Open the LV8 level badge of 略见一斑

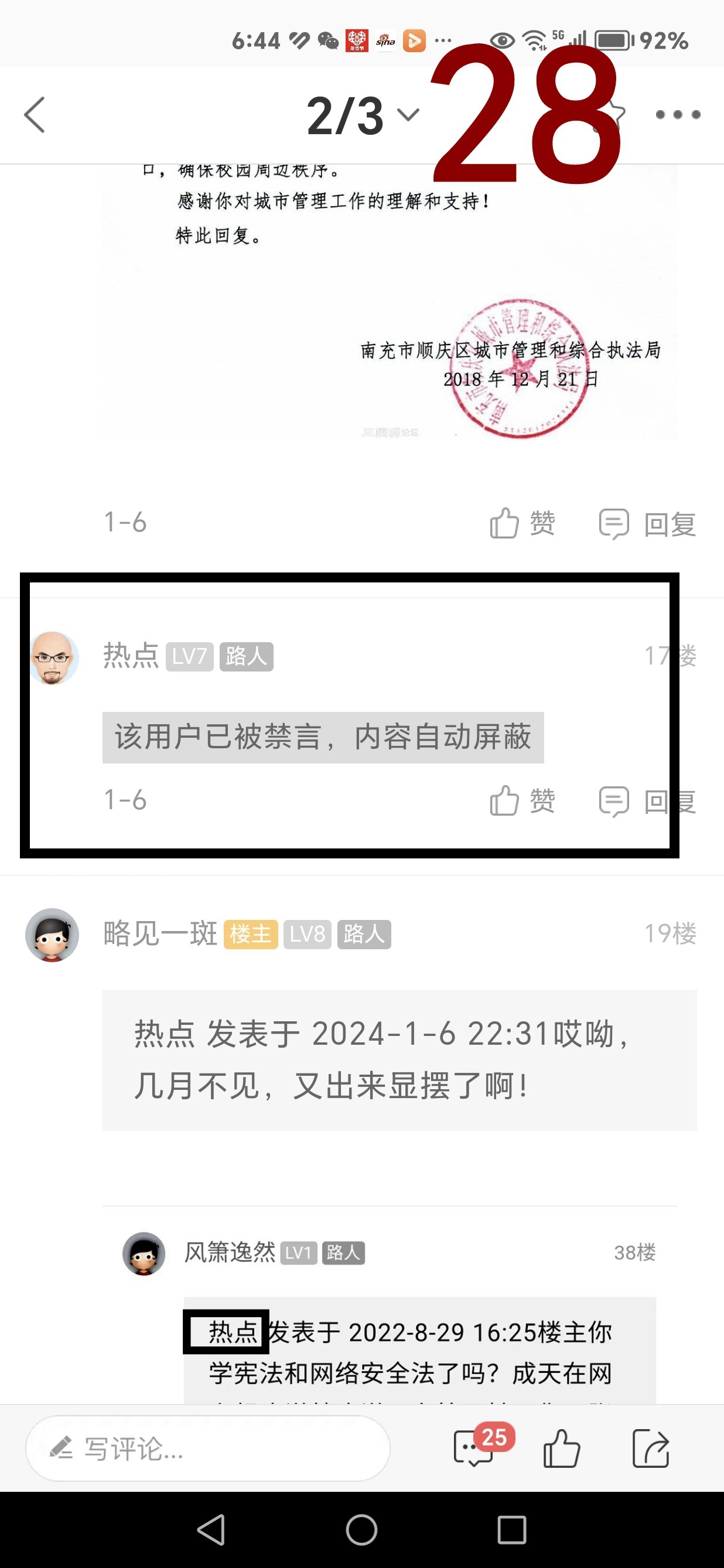click(306, 936)
